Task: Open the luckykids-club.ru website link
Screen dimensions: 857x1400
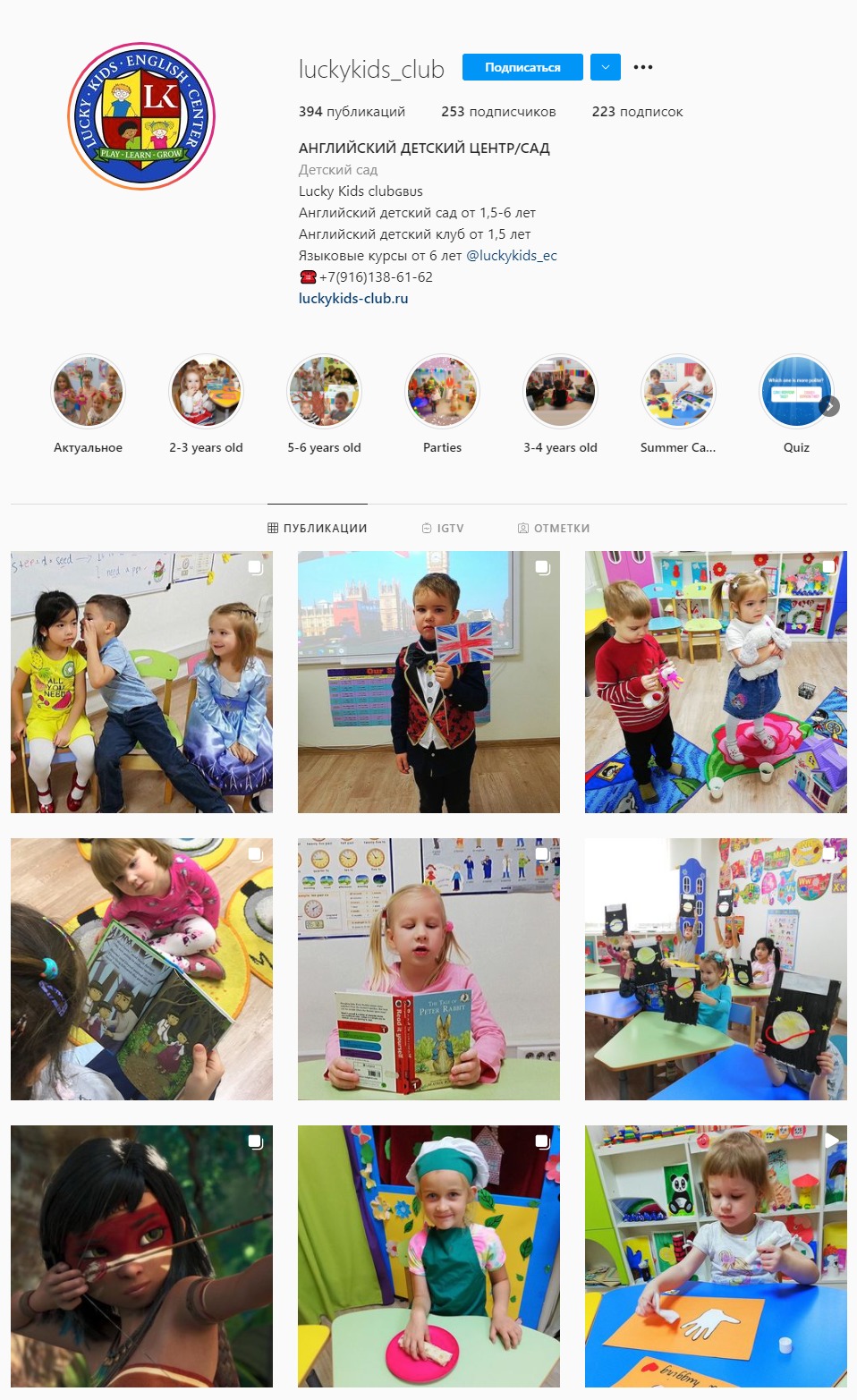Action: (352, 299)
